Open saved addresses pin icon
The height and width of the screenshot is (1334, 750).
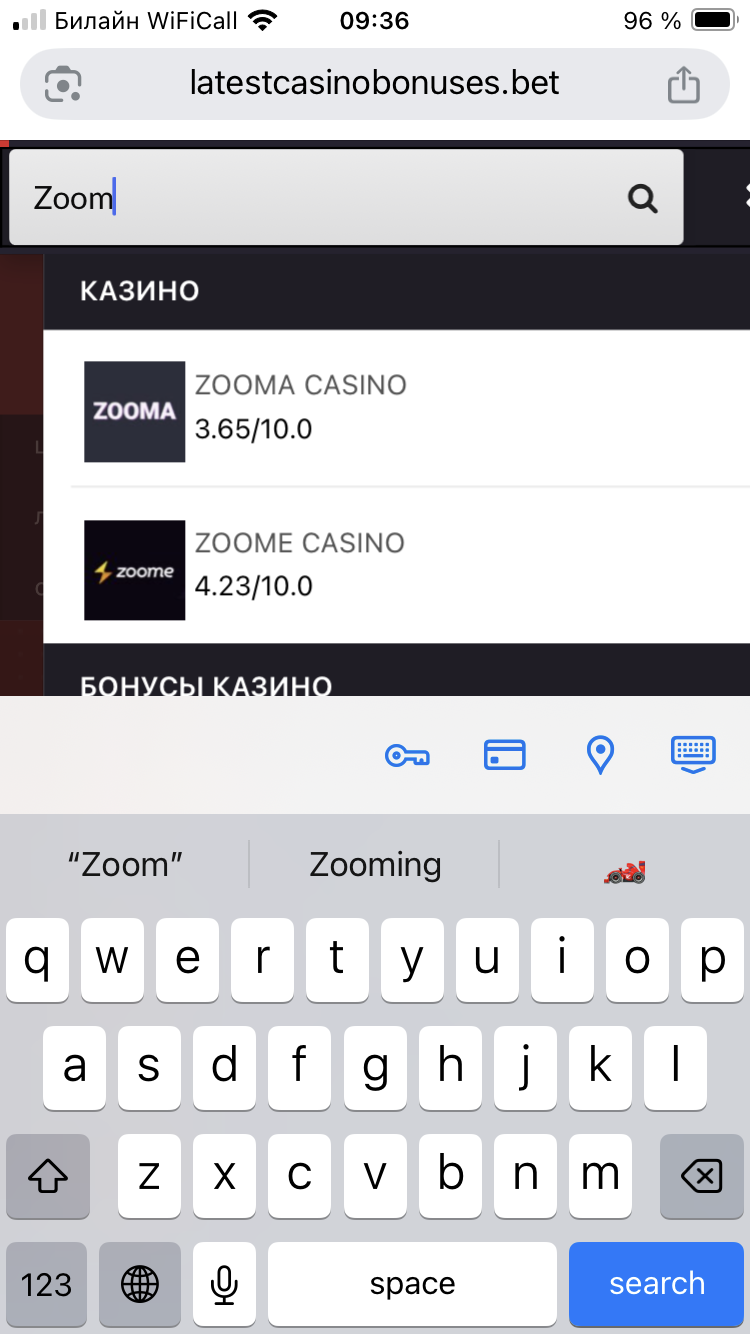pos(600,755)
